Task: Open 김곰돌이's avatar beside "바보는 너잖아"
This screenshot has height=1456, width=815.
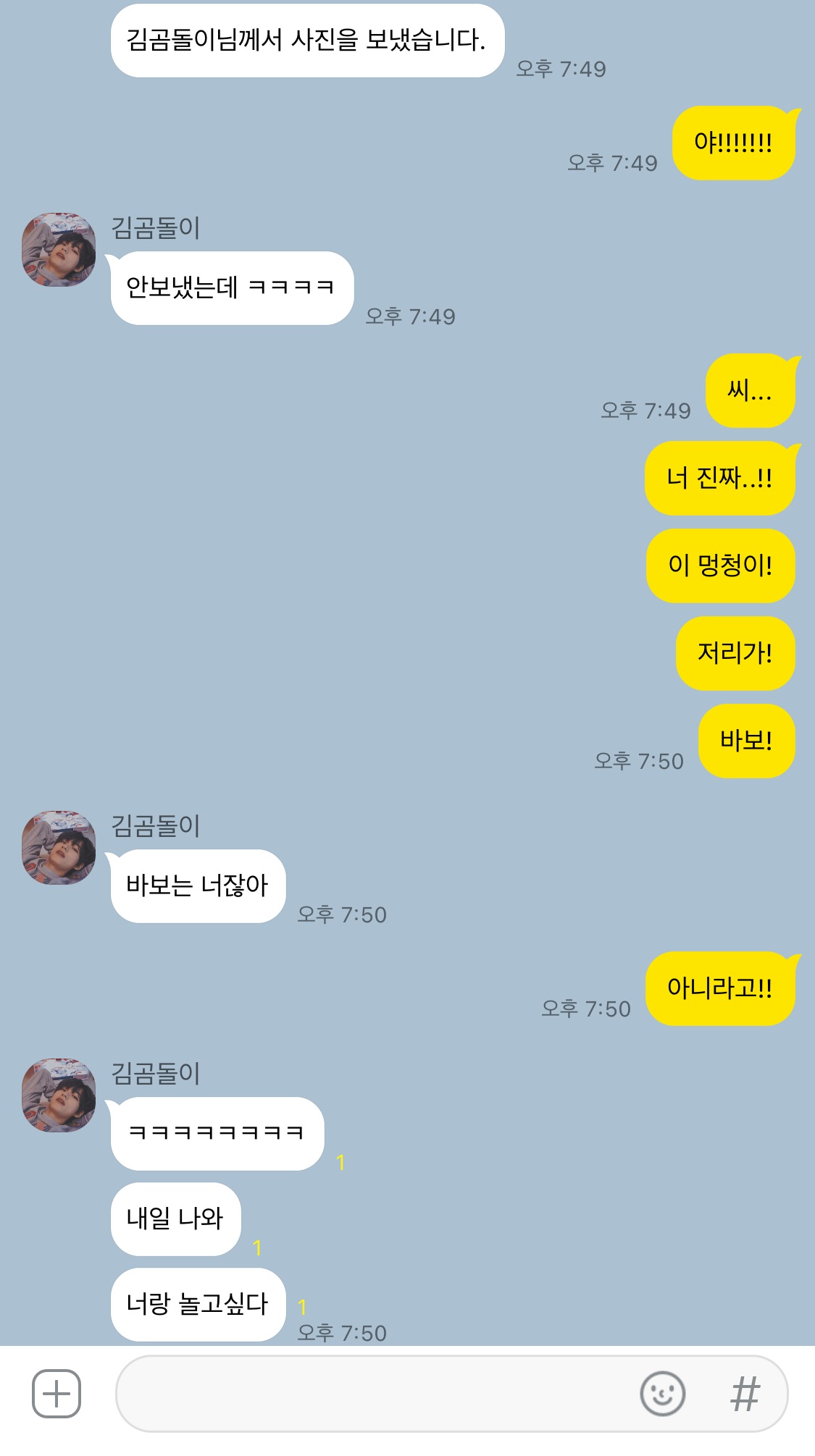Action: [x=59, y=848]
